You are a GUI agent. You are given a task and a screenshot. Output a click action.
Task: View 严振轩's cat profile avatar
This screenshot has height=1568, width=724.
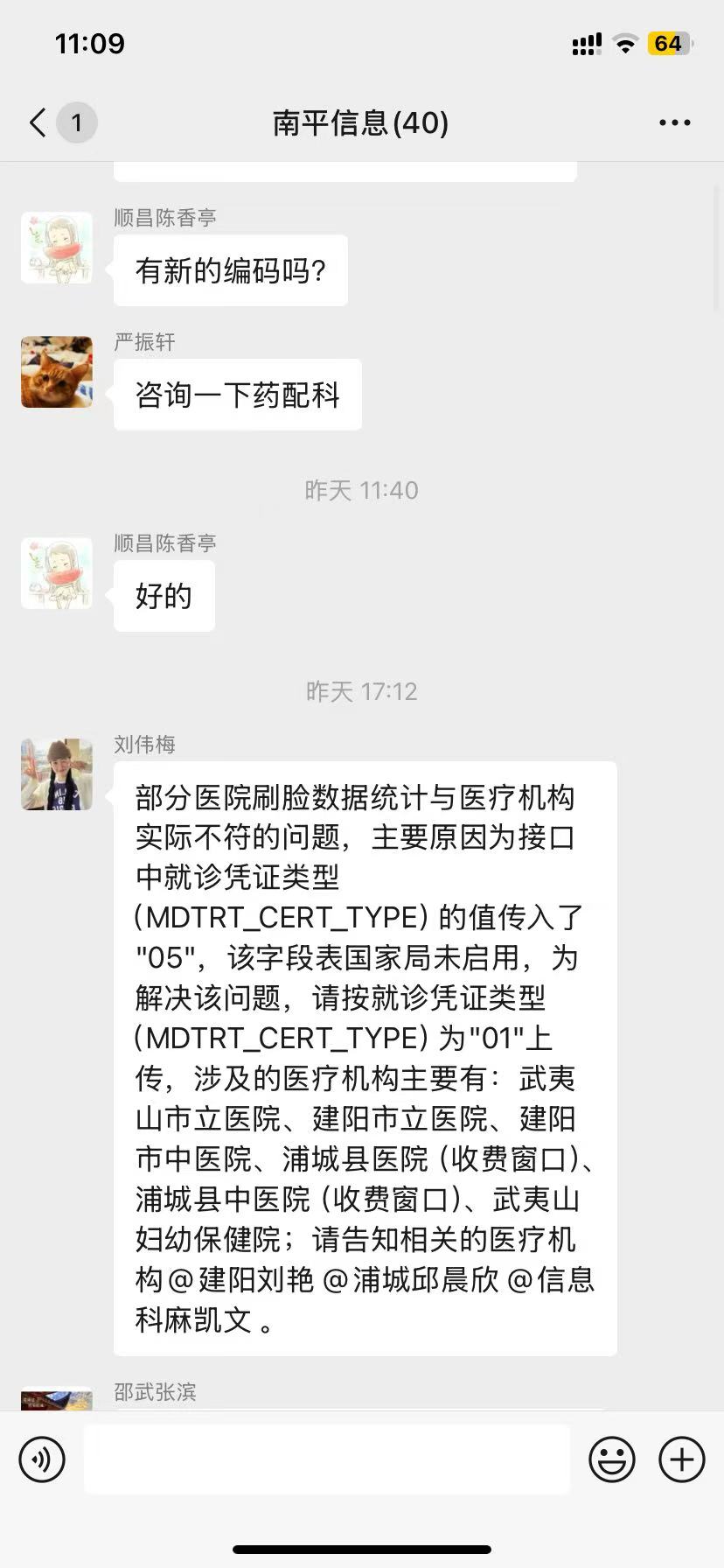[x=57, y=372]
